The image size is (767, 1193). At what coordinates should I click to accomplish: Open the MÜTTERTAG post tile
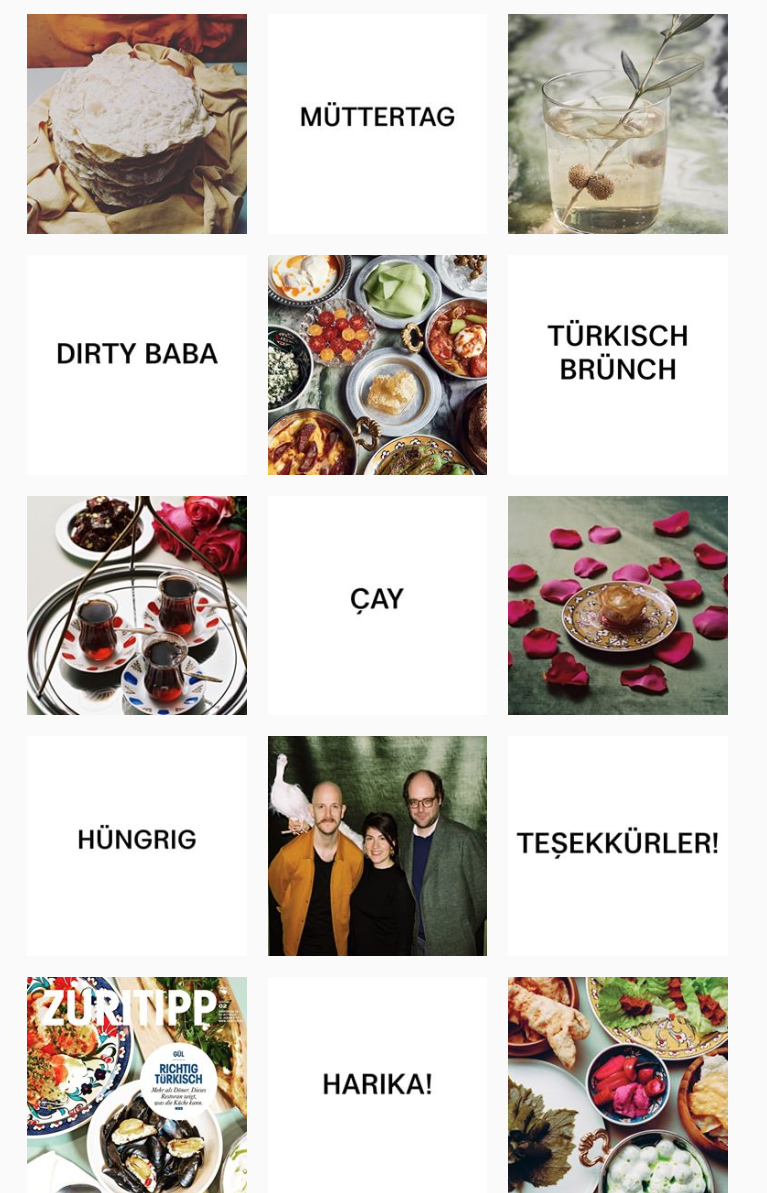pos(377,124)
